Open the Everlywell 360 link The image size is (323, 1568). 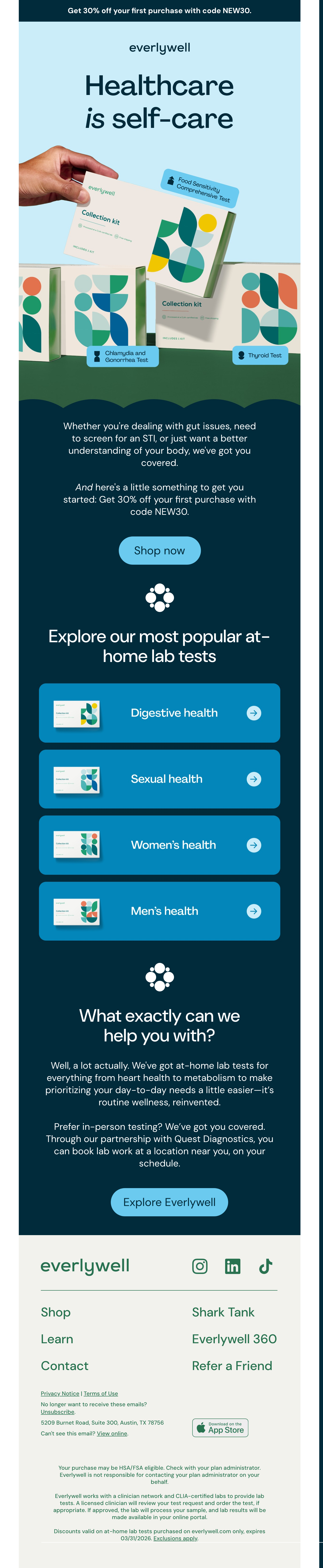pyautogui.click(x=234, y=1339)
